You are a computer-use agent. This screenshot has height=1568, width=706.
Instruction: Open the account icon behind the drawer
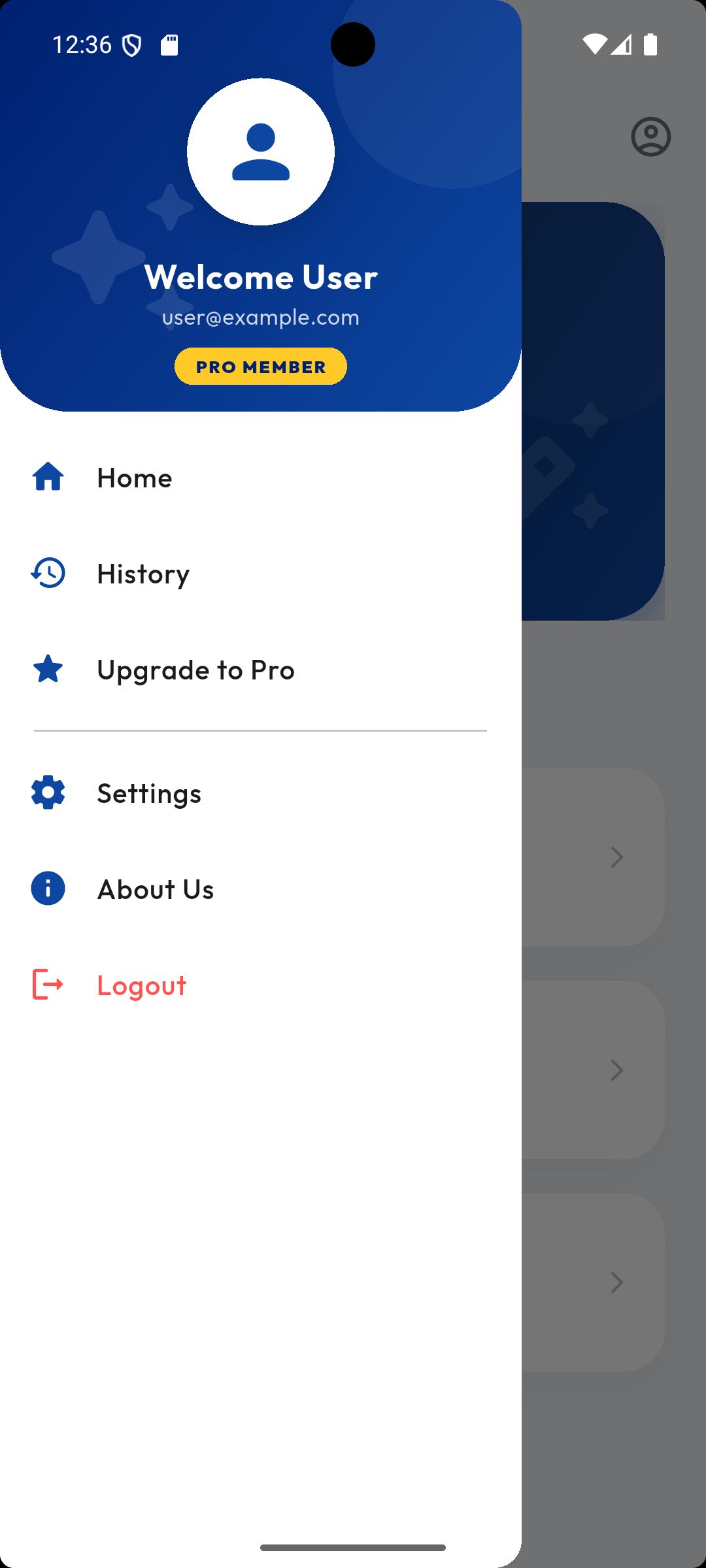pyautogui.click(x=650, y=137)
